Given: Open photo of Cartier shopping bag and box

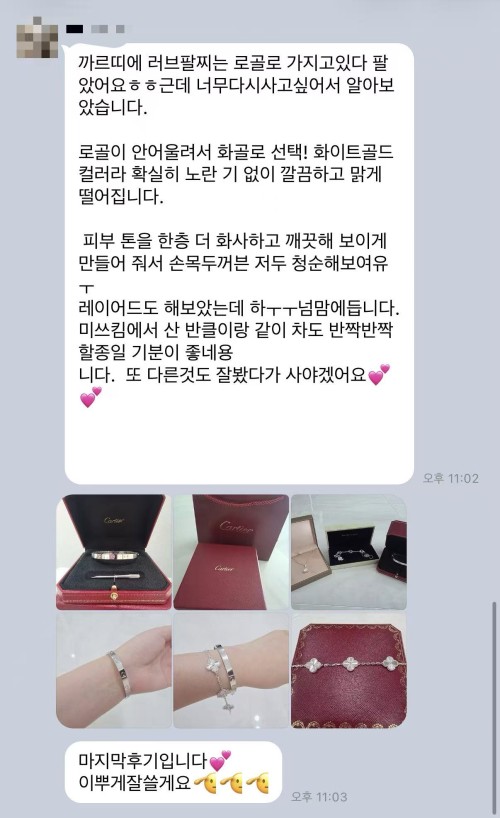Looking at the screenshot, I should 231,552.
